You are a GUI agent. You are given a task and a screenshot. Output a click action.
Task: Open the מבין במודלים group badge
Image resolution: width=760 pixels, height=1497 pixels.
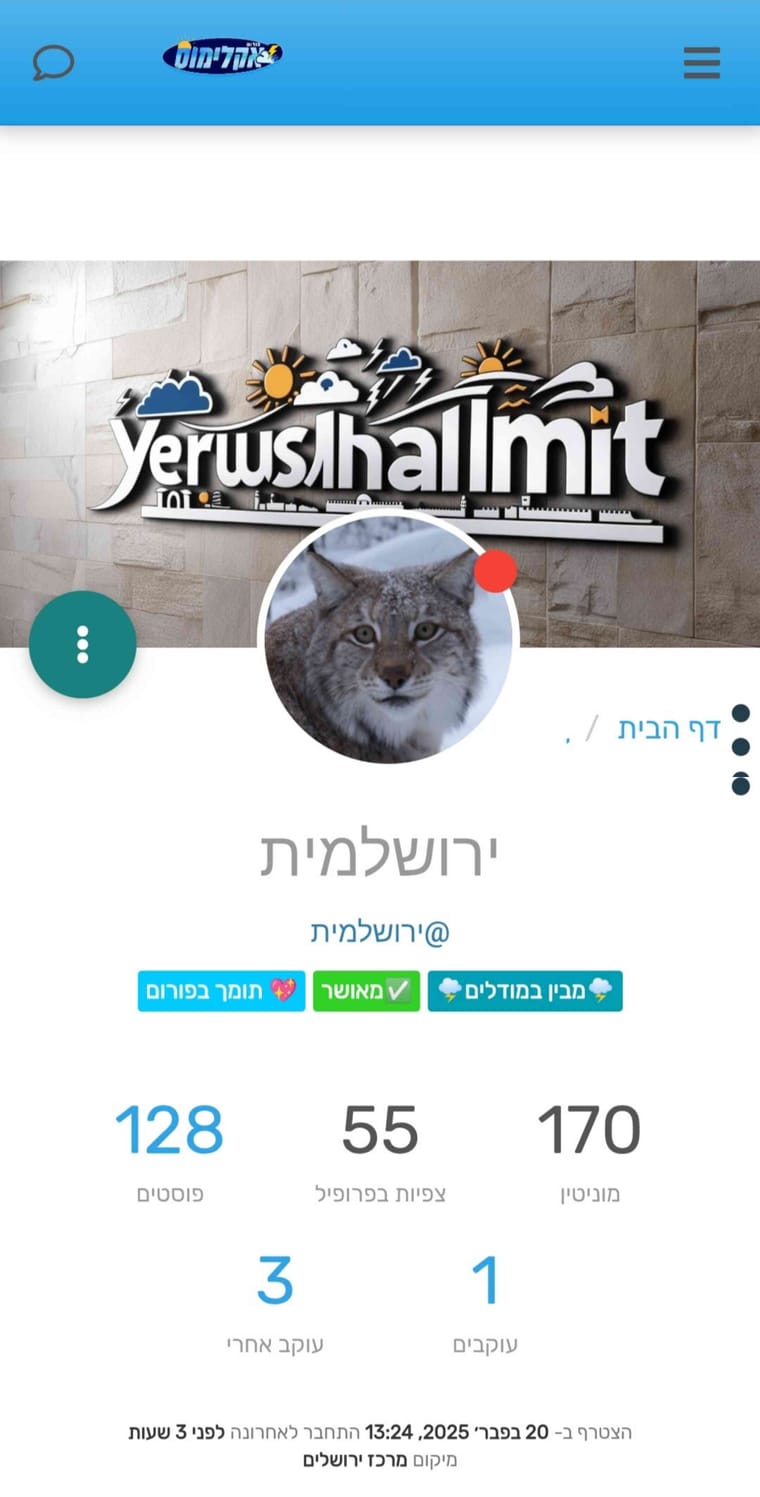point(525,991)
